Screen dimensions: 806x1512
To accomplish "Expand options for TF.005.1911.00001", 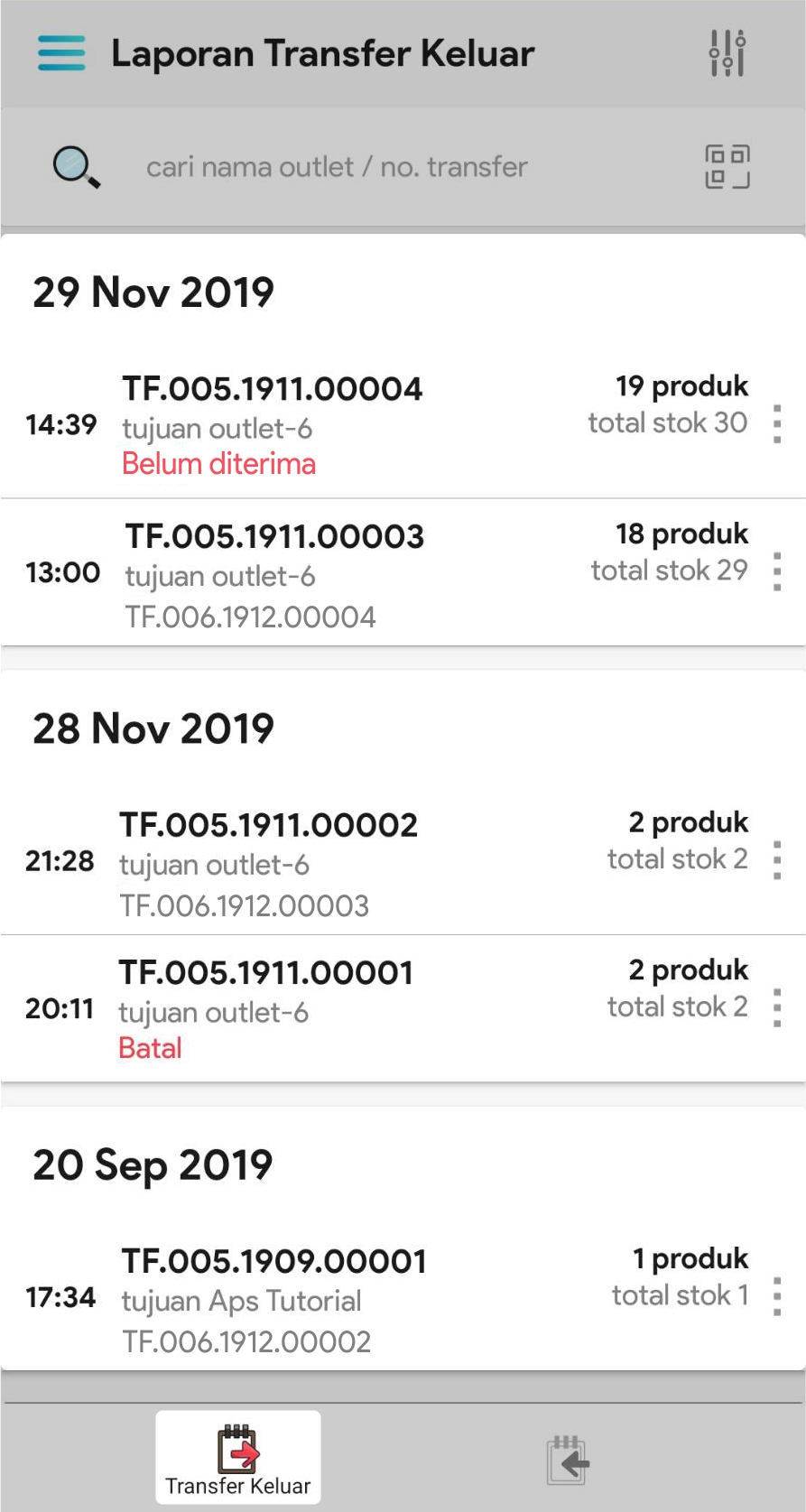I will click(x=777, y=1008).
